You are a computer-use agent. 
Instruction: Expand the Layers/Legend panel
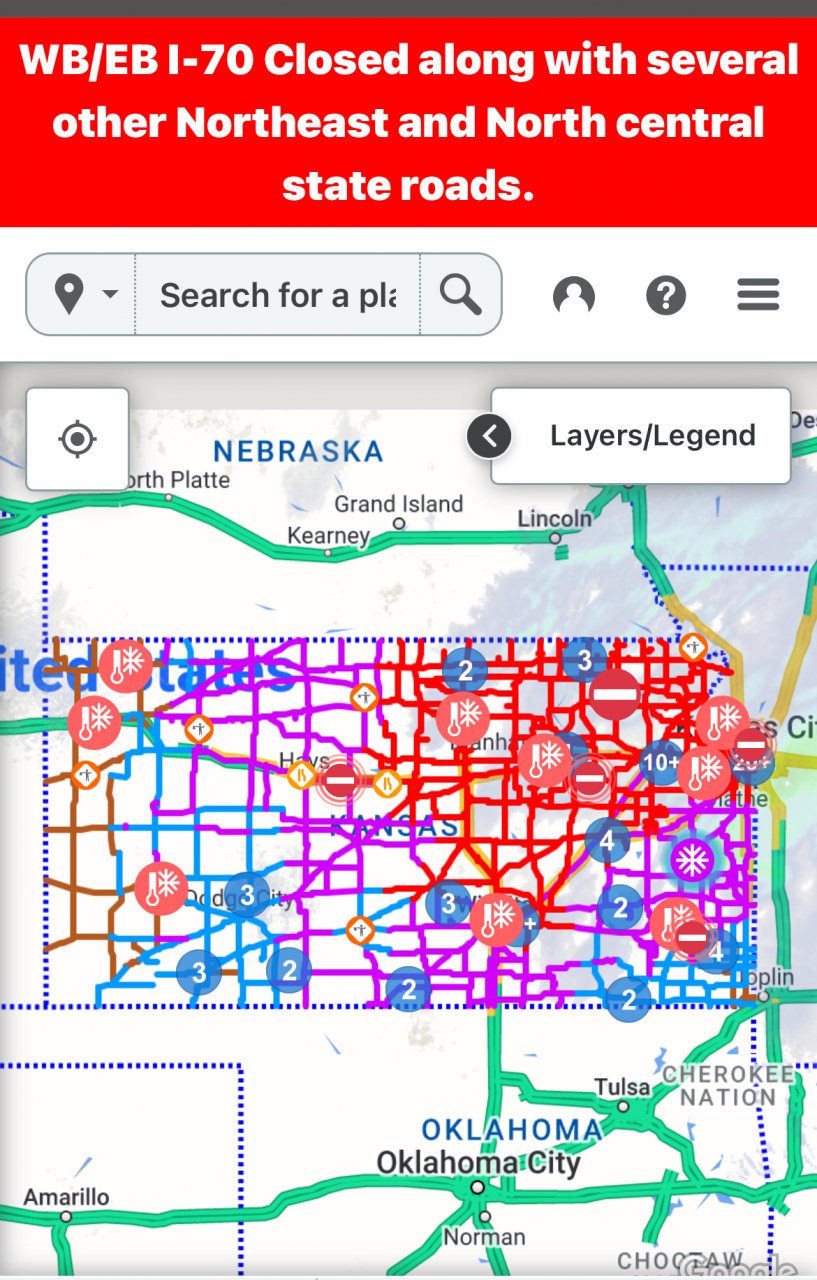coord(640,436)
